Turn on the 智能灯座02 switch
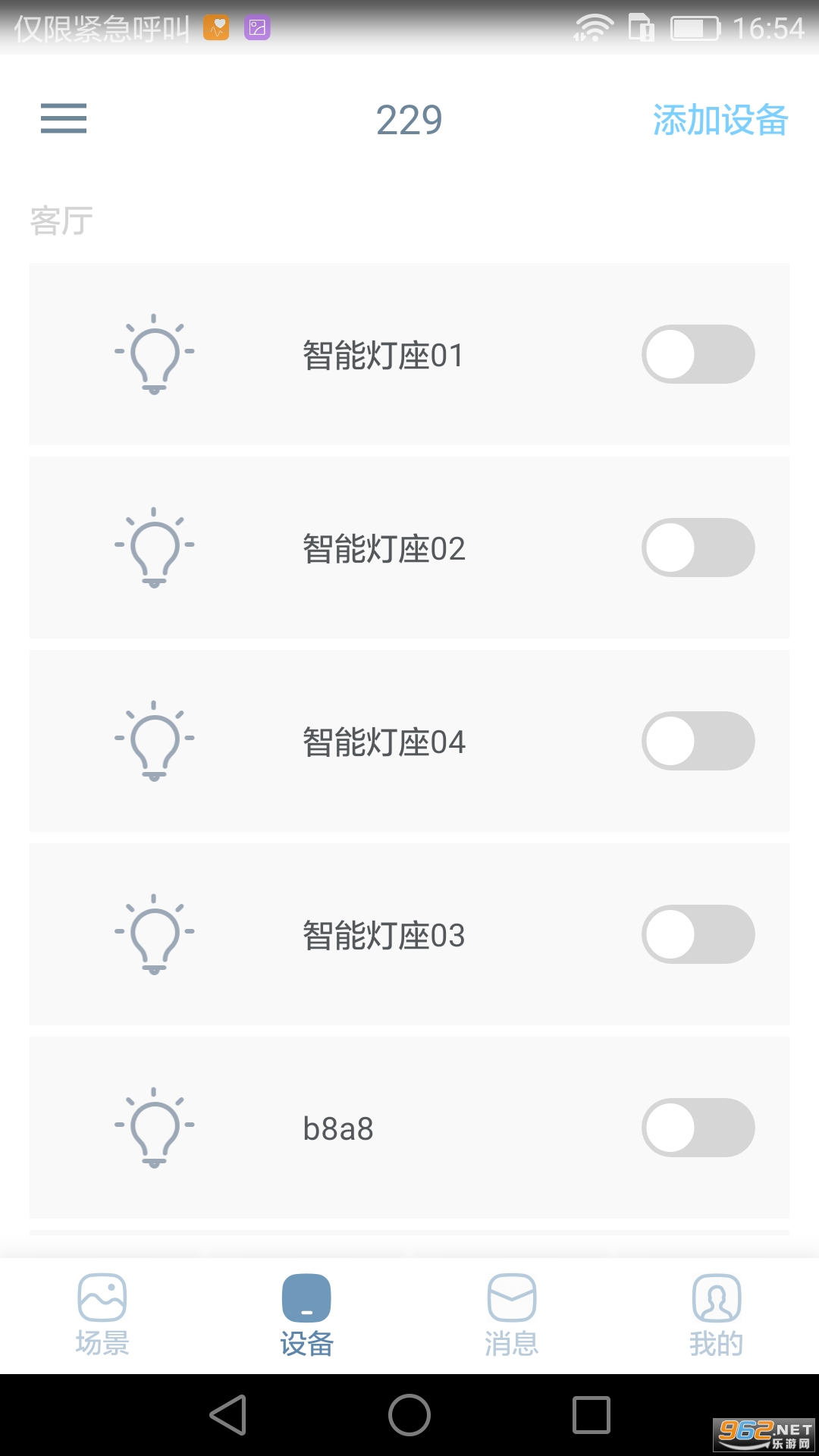Image resolution: width=819 pixels, height=1456 pixels. pos(698,548)
